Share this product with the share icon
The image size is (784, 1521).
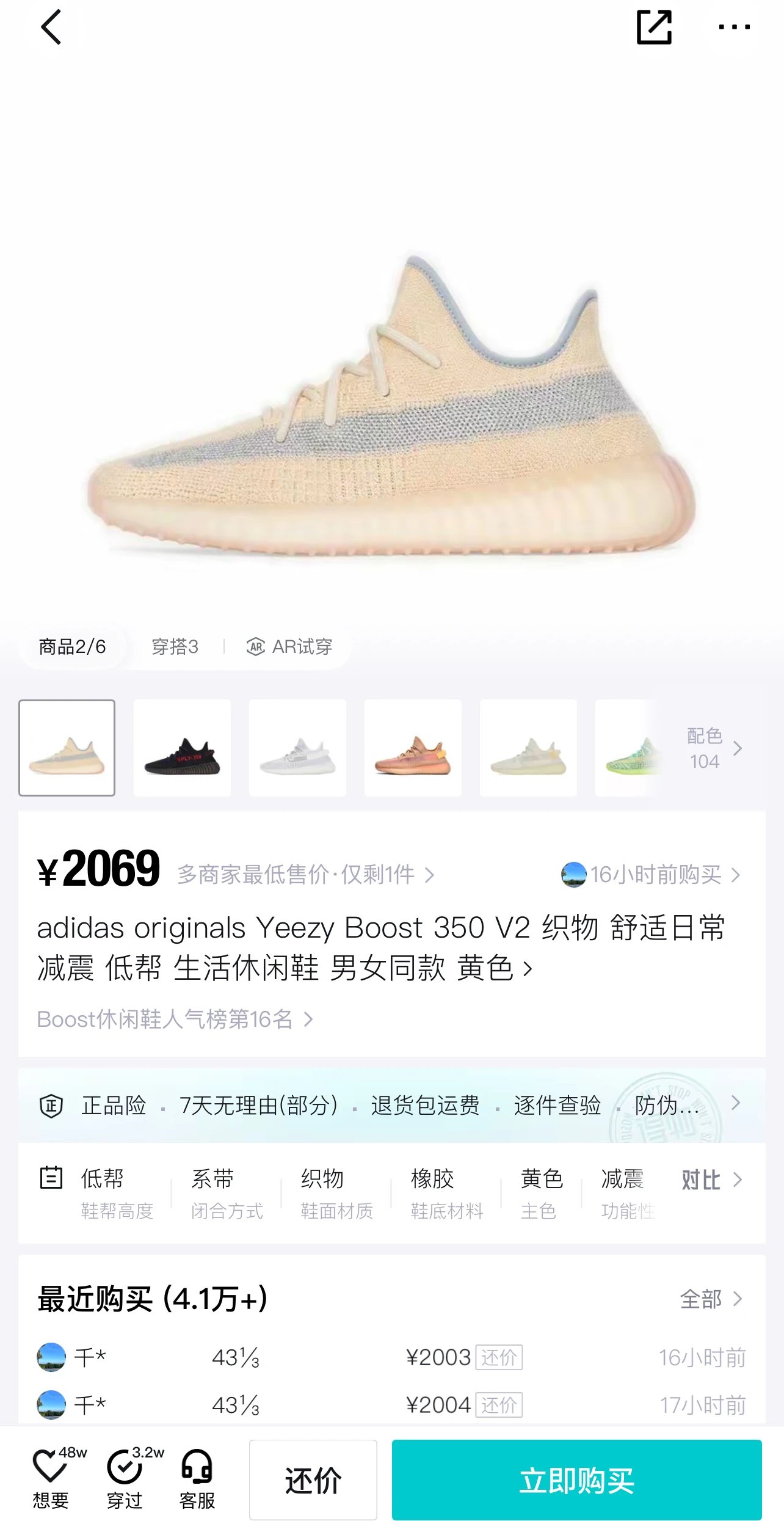tap(654, 27)
